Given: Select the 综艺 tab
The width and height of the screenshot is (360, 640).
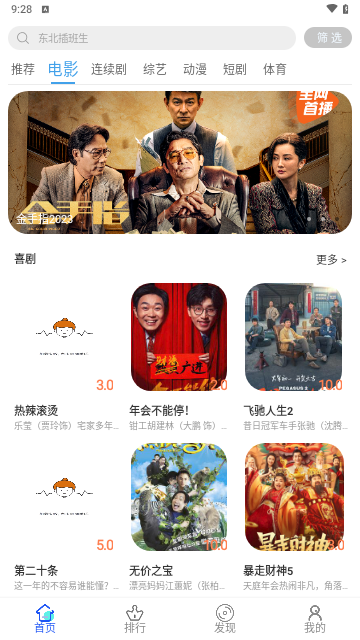Looking at the screenshot, I should (155, 69).
